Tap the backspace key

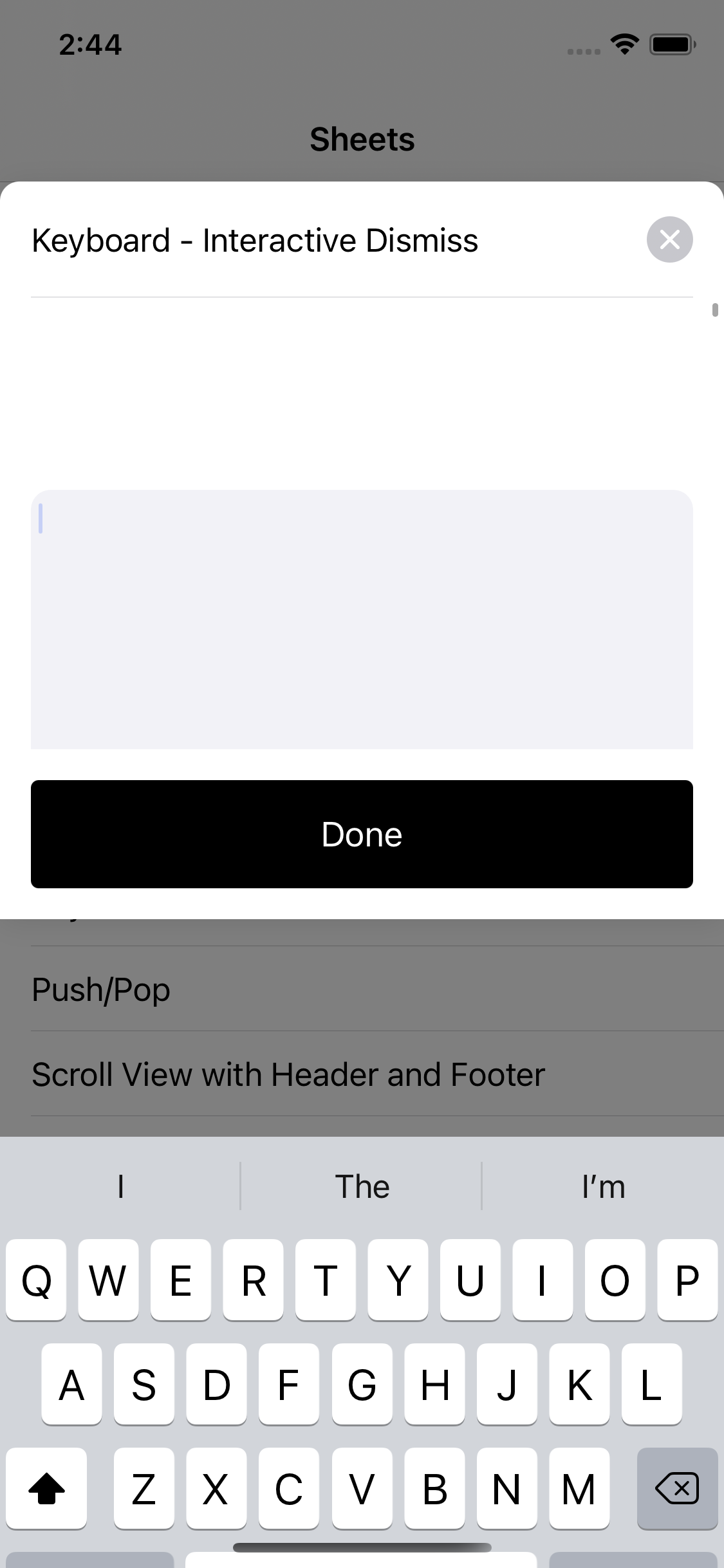tap(677, 1488)
